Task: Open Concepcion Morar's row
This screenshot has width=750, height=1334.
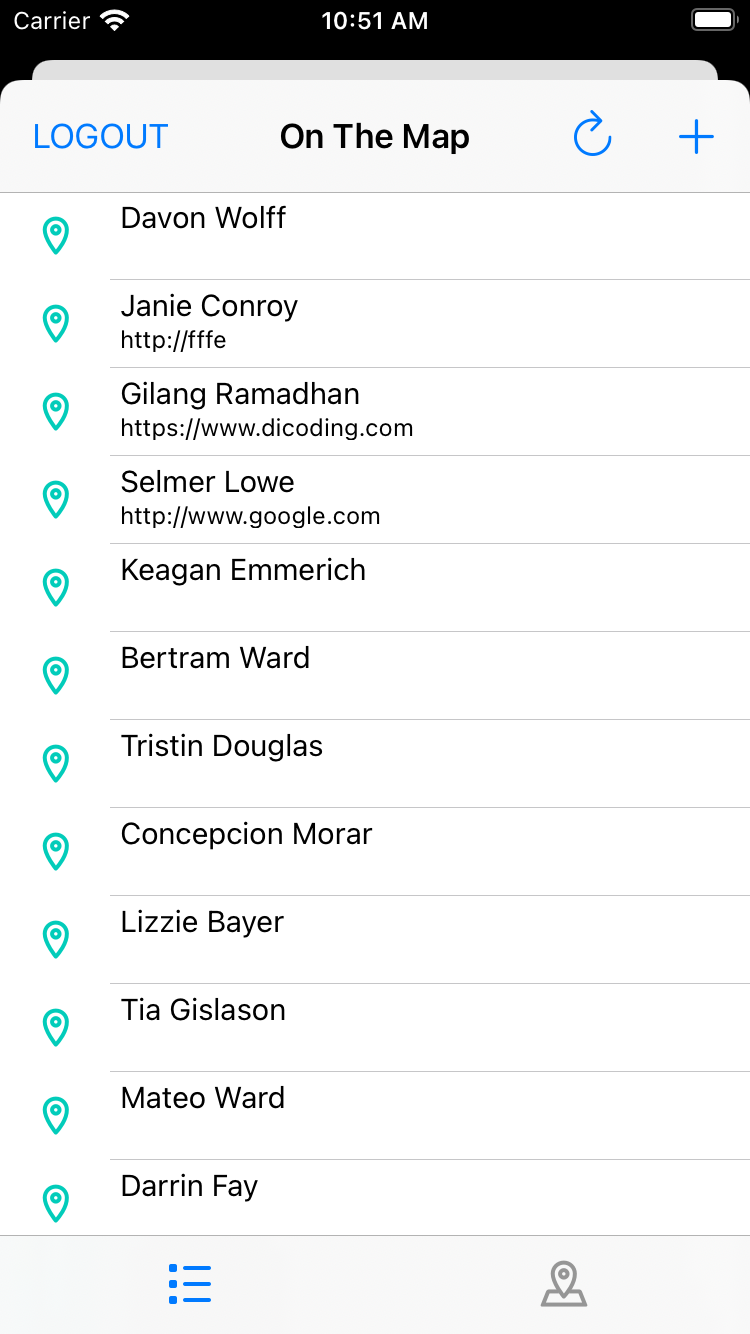Action: point(375,852)
